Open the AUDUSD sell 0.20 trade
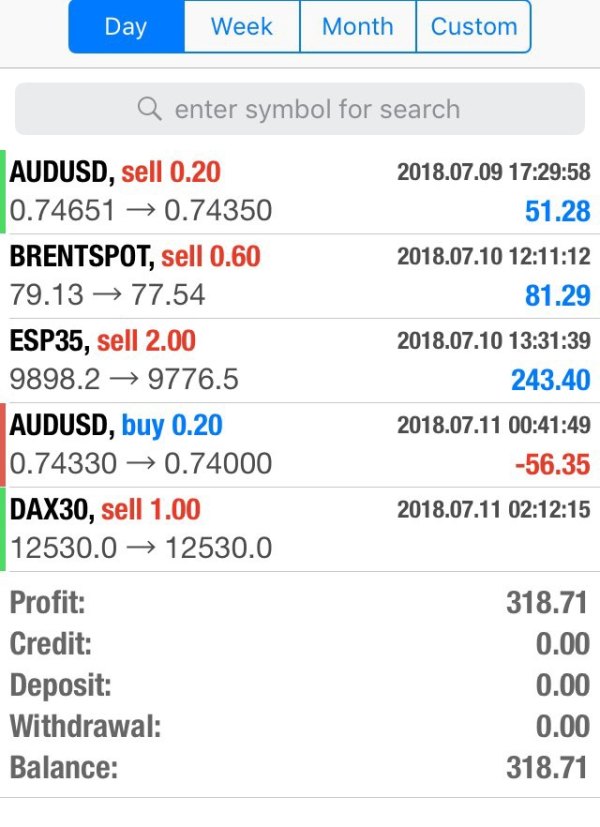Image resolution: width=600 pixels, height=827 pixels. click(x=300, y=192)
